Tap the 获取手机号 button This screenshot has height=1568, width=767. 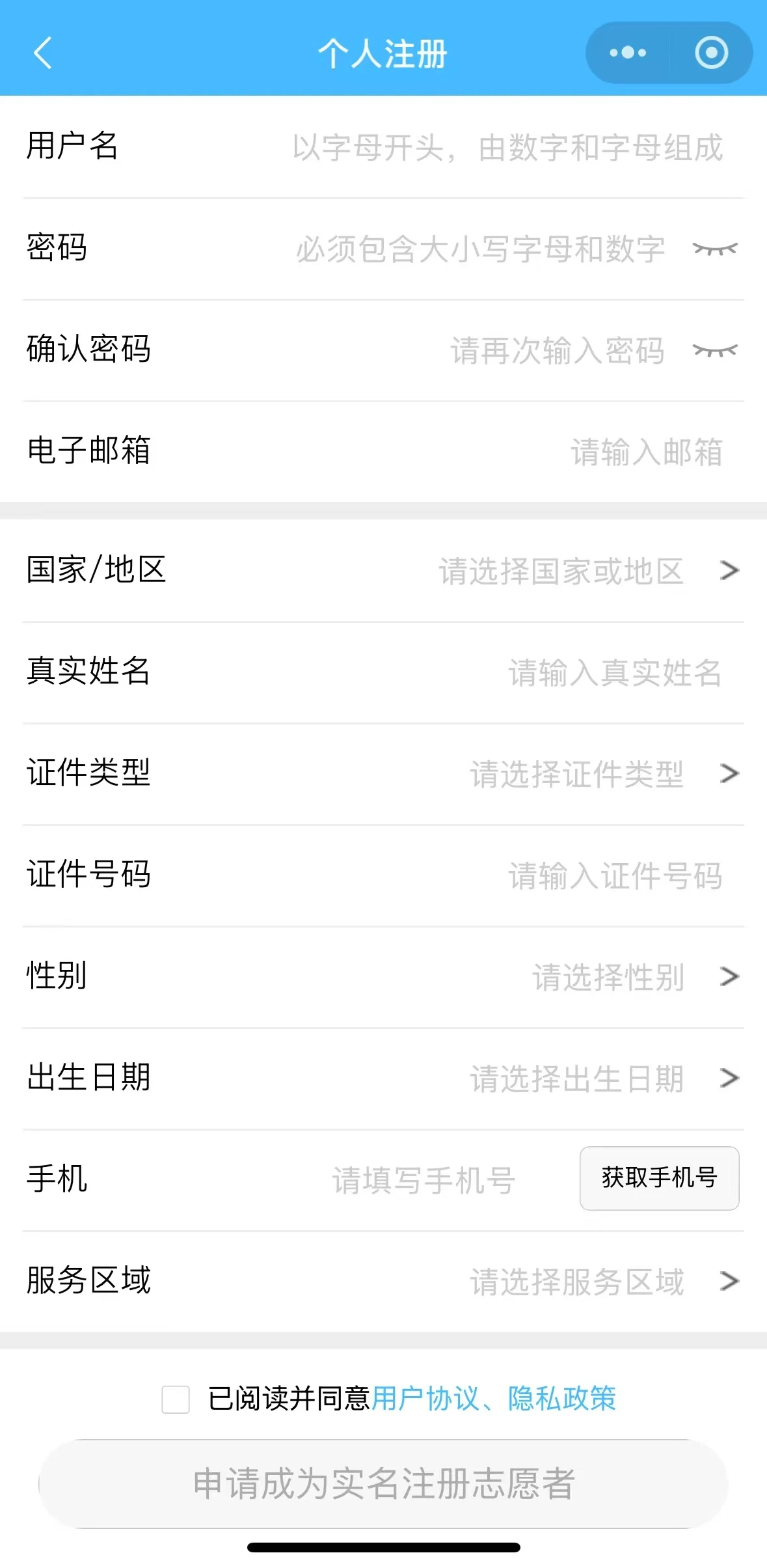pos(659,1178)
